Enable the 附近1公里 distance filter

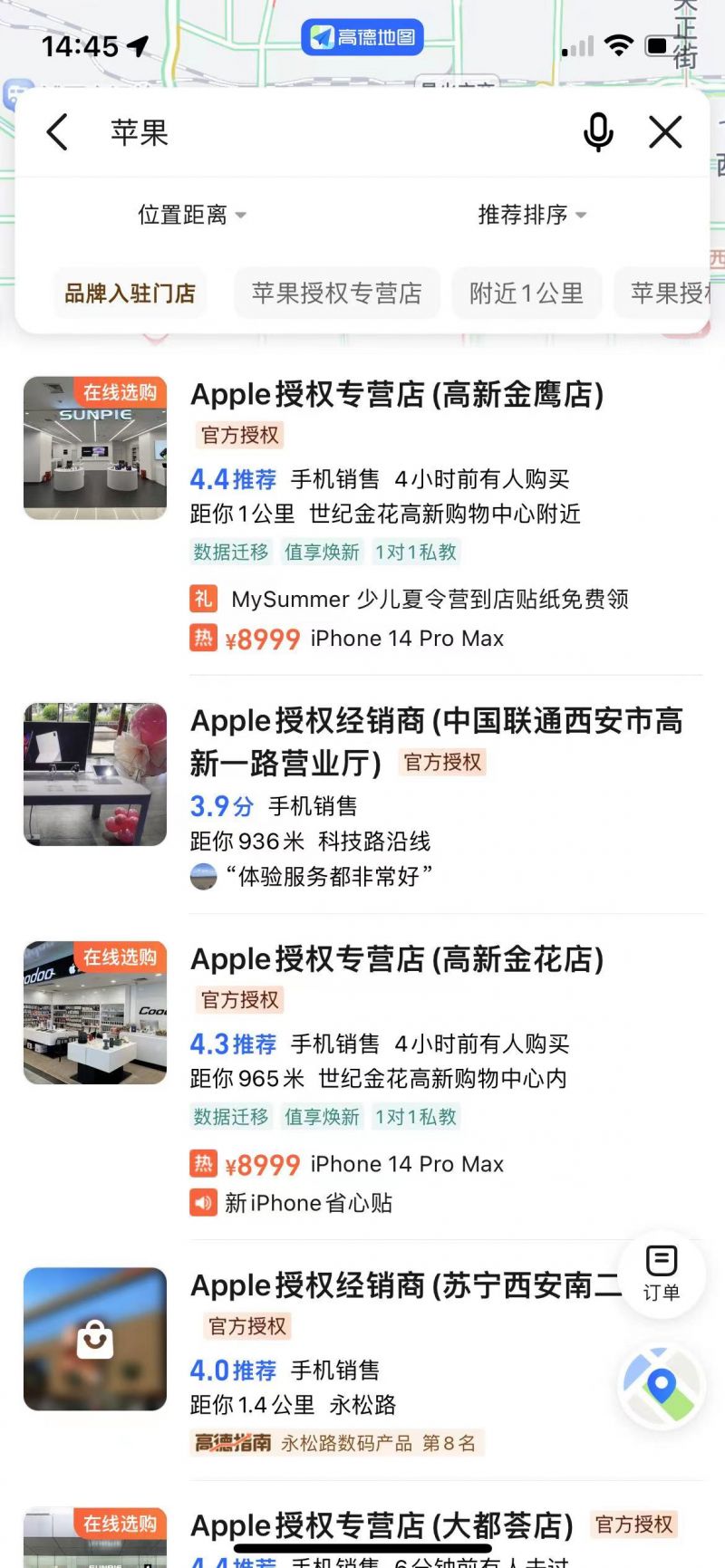527,293
